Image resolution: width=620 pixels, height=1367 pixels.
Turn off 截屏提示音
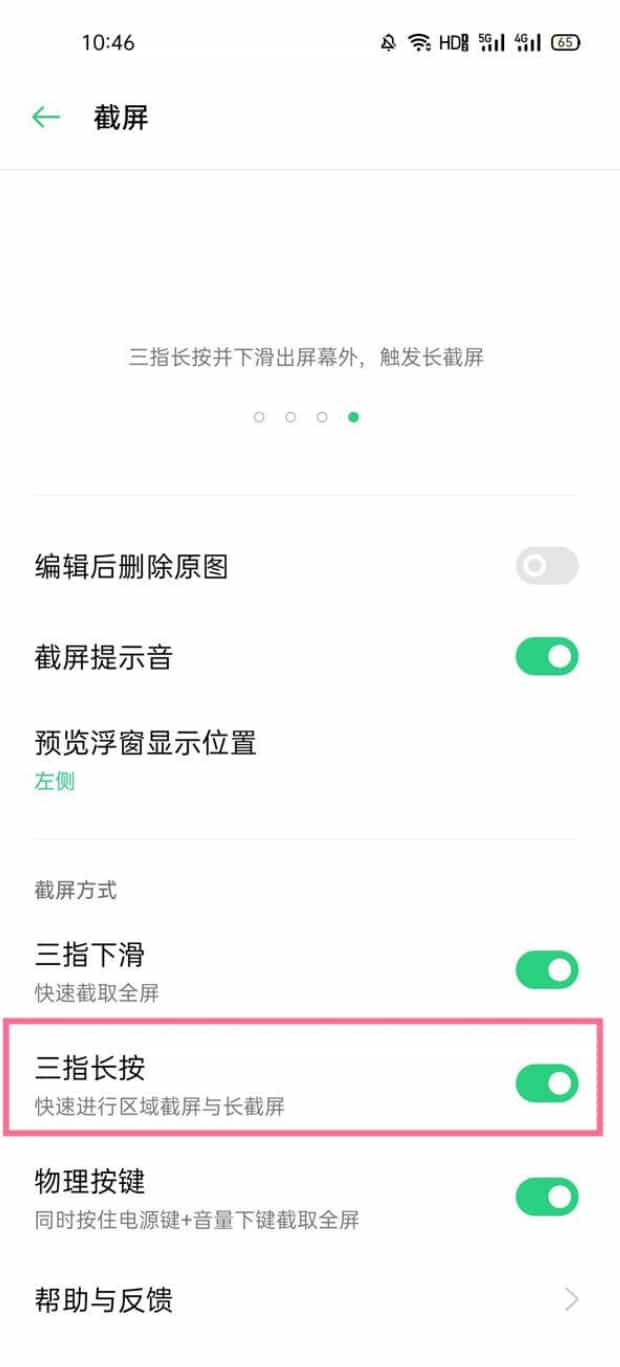pyautogui.click(x=546, y=657)
